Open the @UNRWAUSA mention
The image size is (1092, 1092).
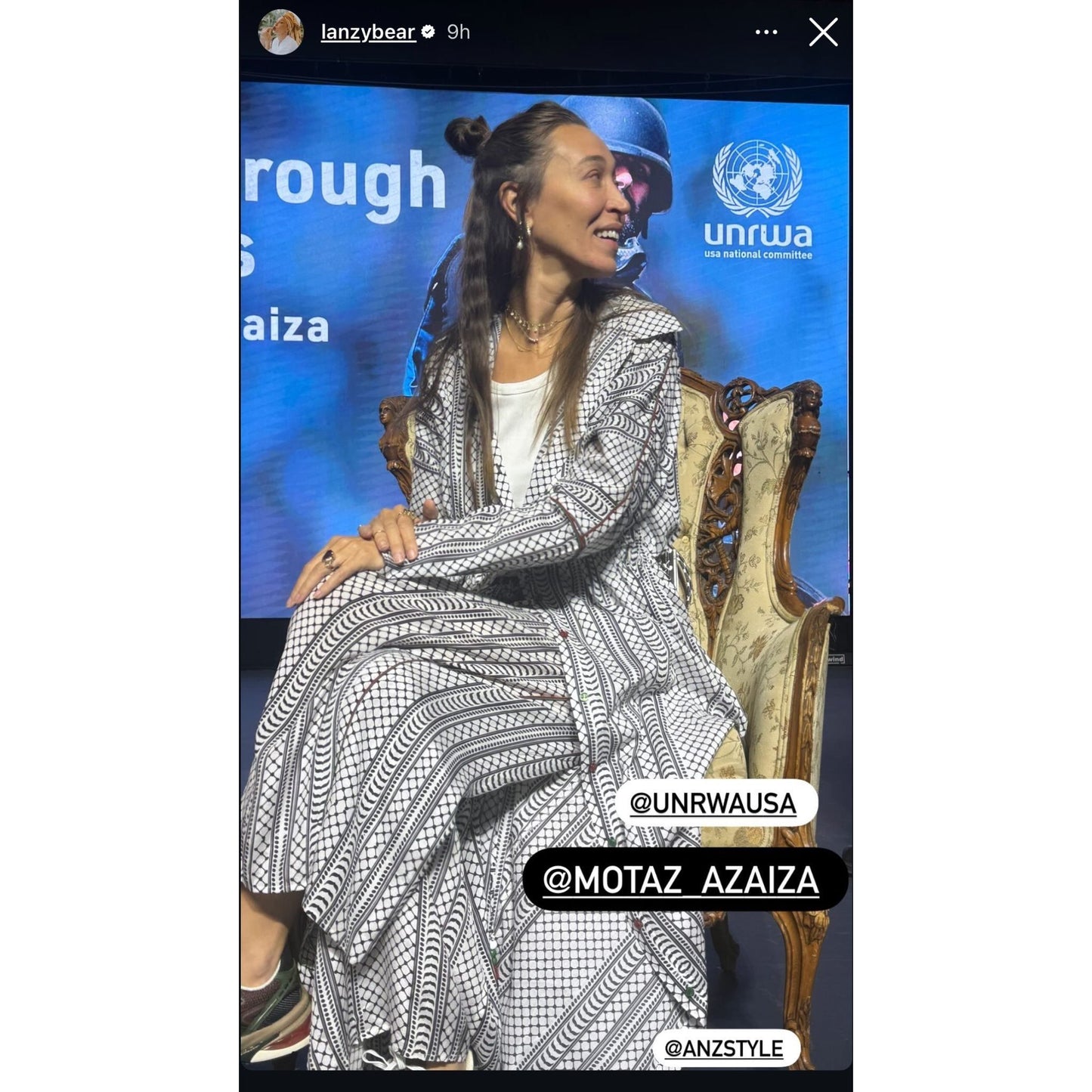[713, 803]
